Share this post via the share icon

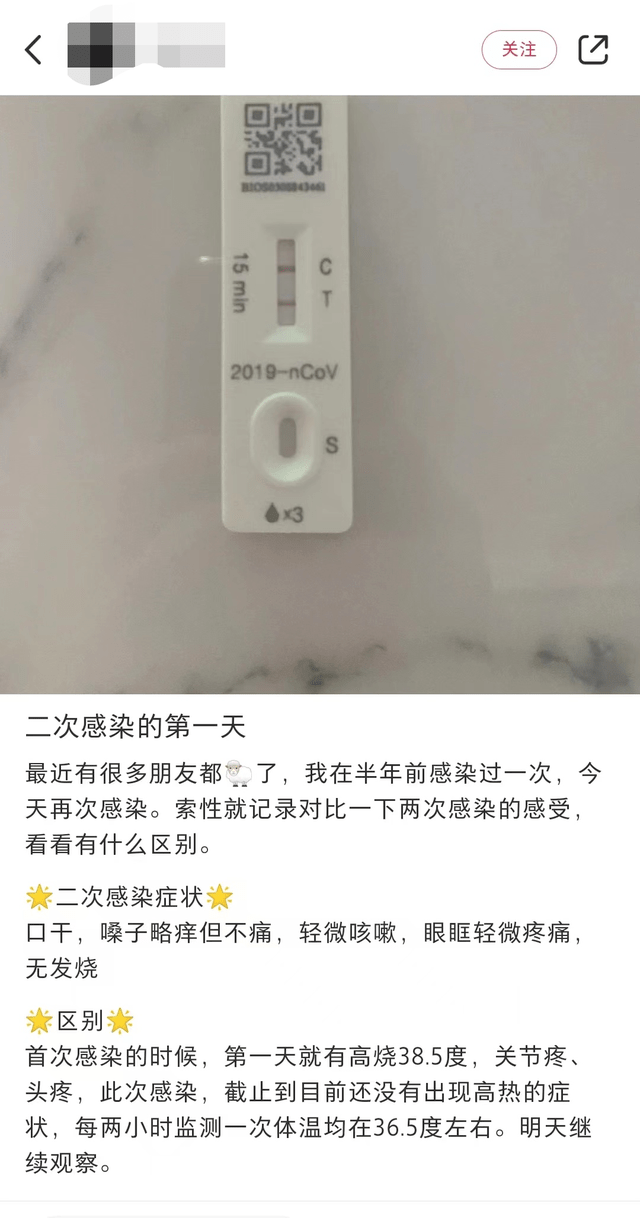[593, 50]
